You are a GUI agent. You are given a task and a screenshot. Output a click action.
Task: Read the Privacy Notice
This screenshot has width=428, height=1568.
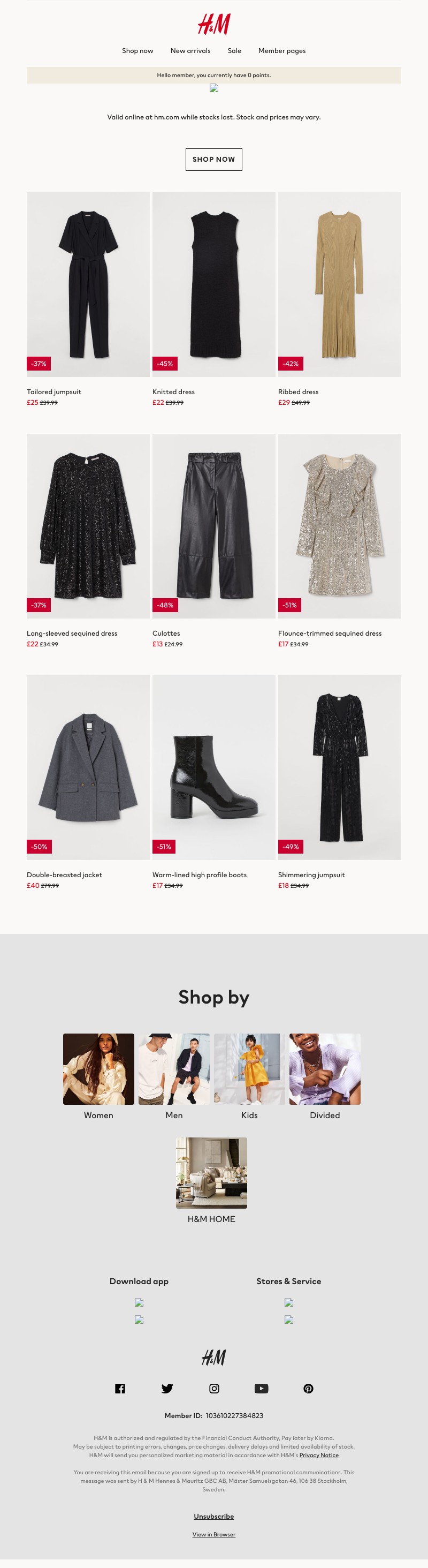(x=318, y=1455)
